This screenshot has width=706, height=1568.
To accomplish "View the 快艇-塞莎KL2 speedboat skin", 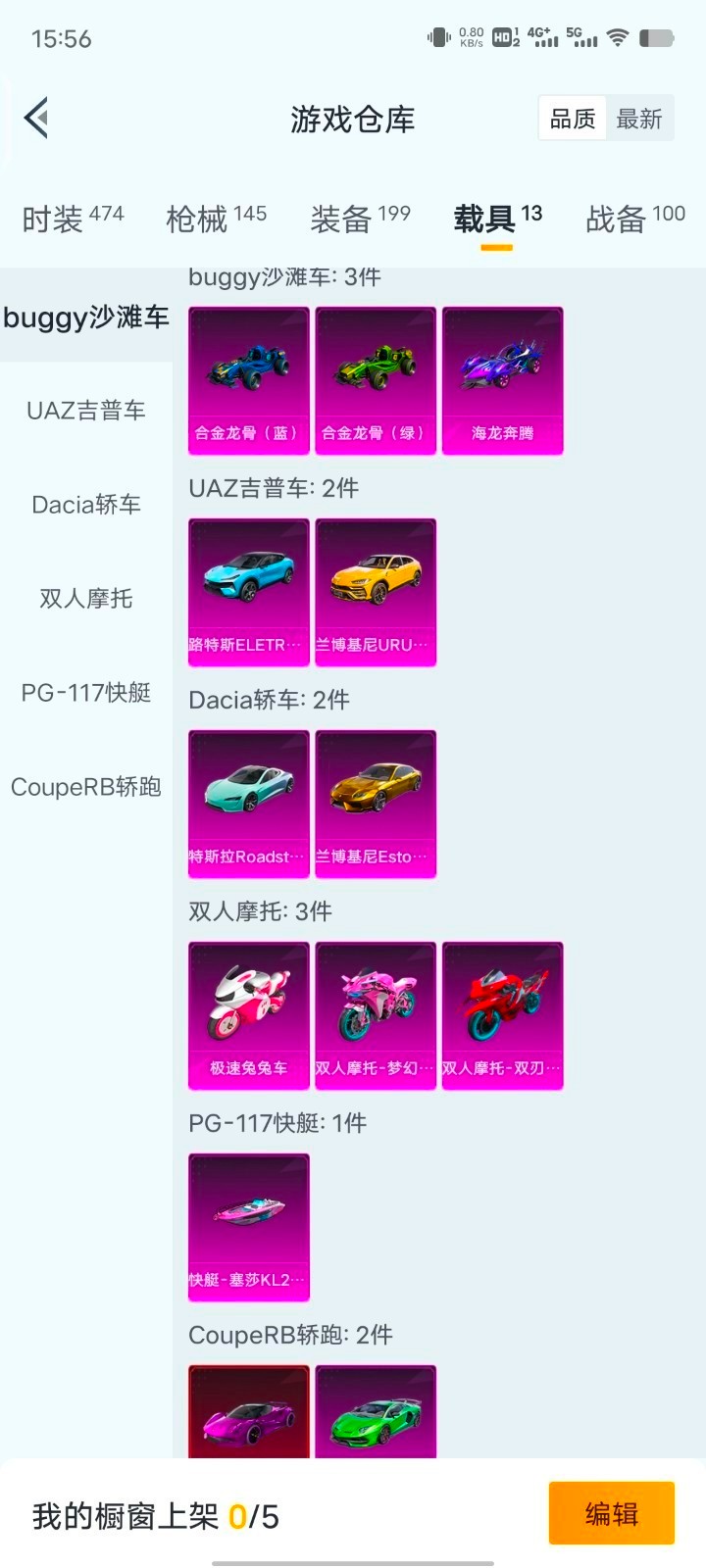I will click(x=249, y=1227).
